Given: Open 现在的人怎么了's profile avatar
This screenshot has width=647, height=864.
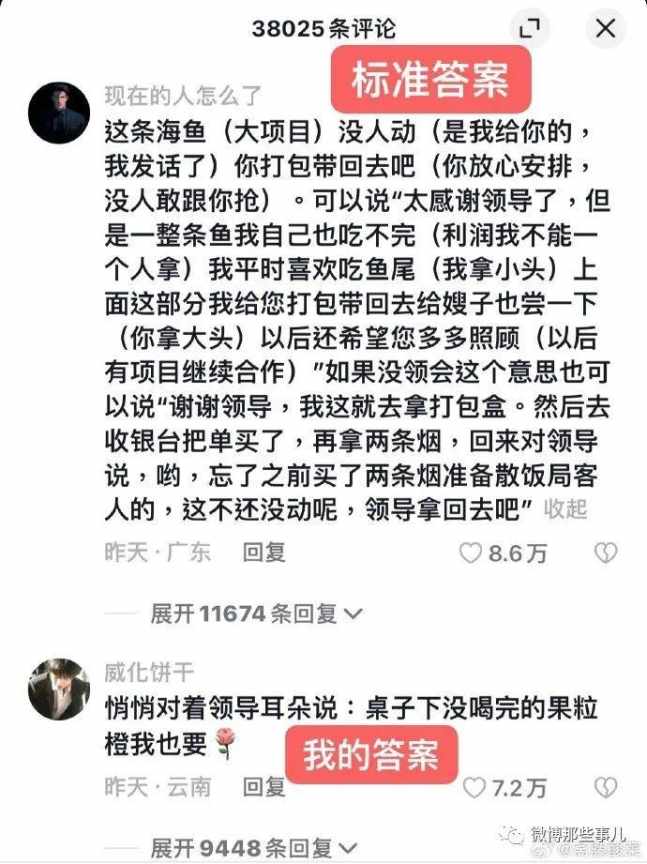Looking at the screenshot, I should (59, 114).
